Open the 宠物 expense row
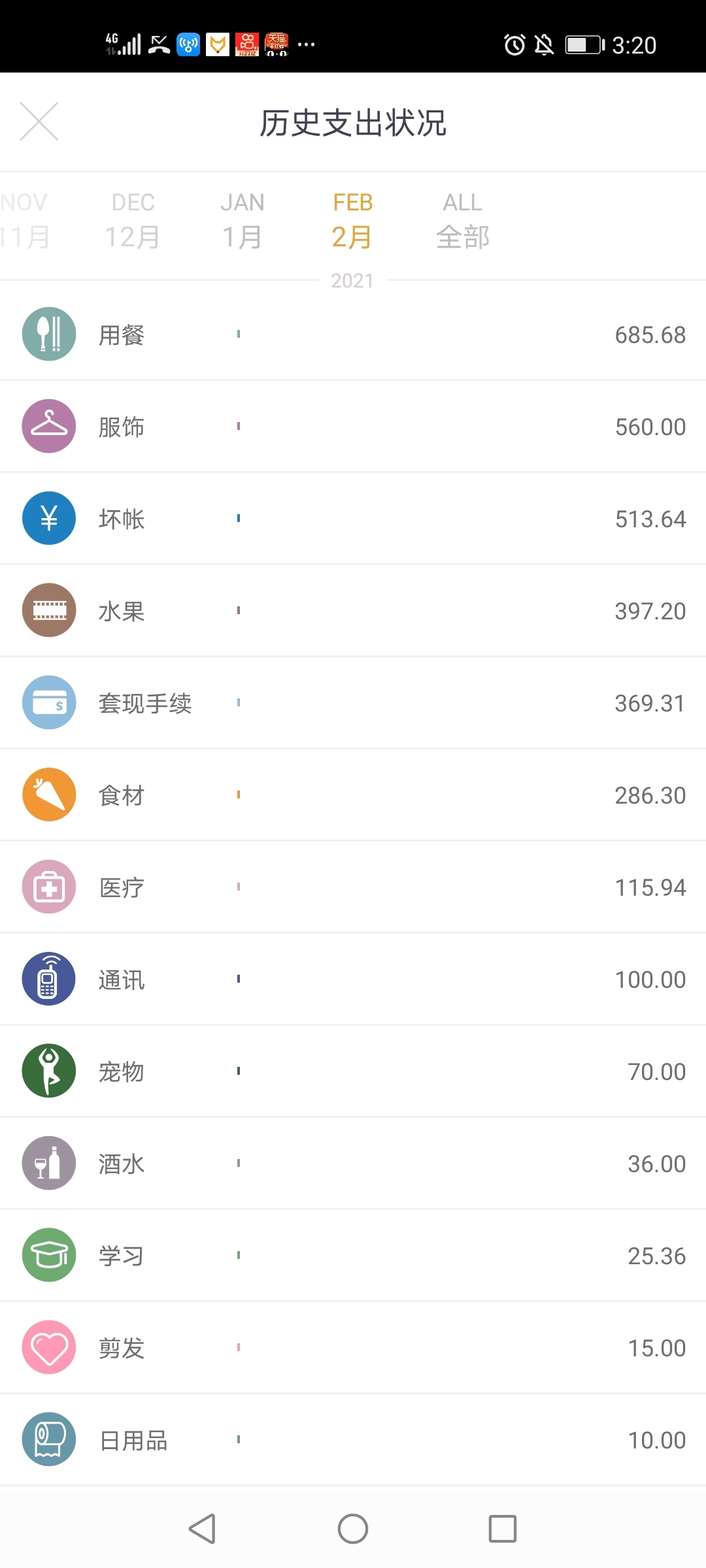The width and height of the screenshot is (706, 1568). 353,1071
